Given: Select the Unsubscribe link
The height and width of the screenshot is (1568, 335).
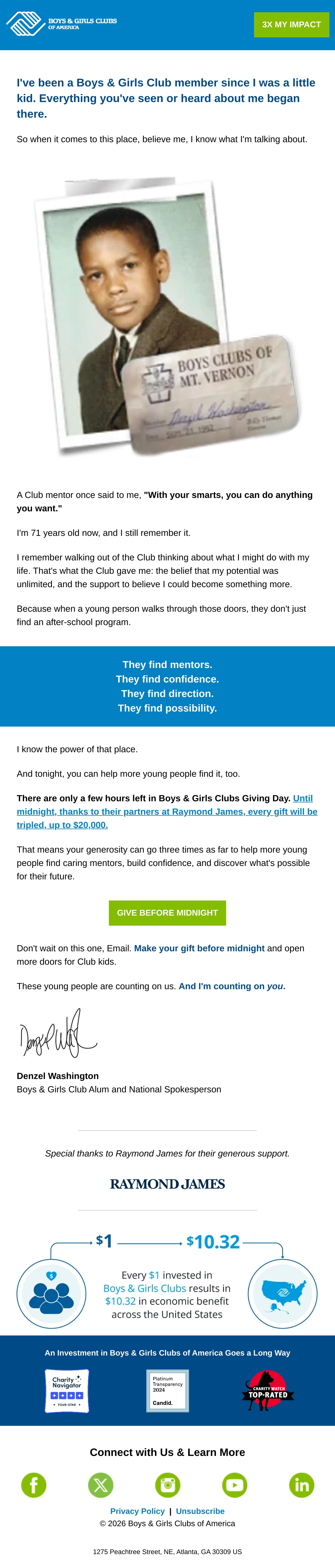Looking at the screenshot, I should 200,1511.
